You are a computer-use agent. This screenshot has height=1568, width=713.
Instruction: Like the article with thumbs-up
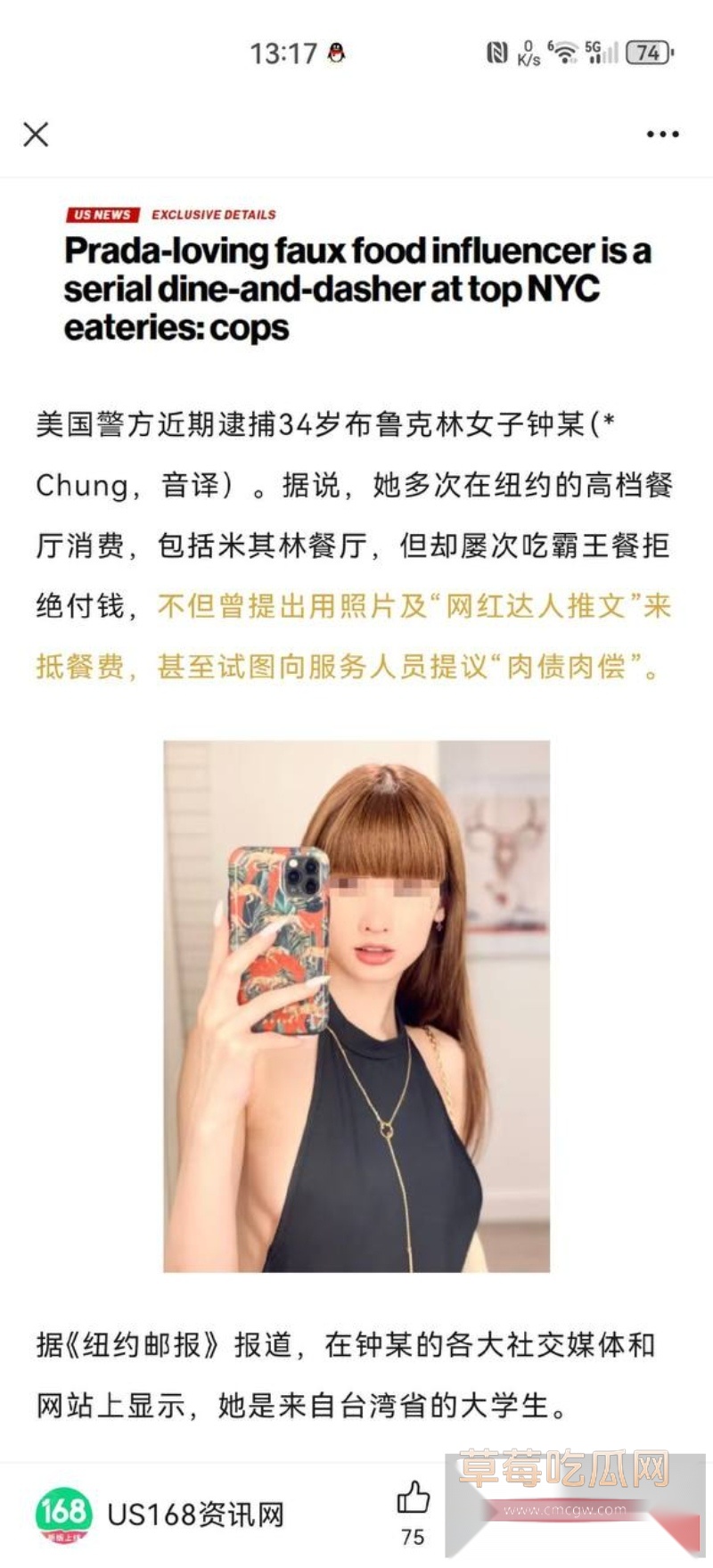(x=413, y=1500)
